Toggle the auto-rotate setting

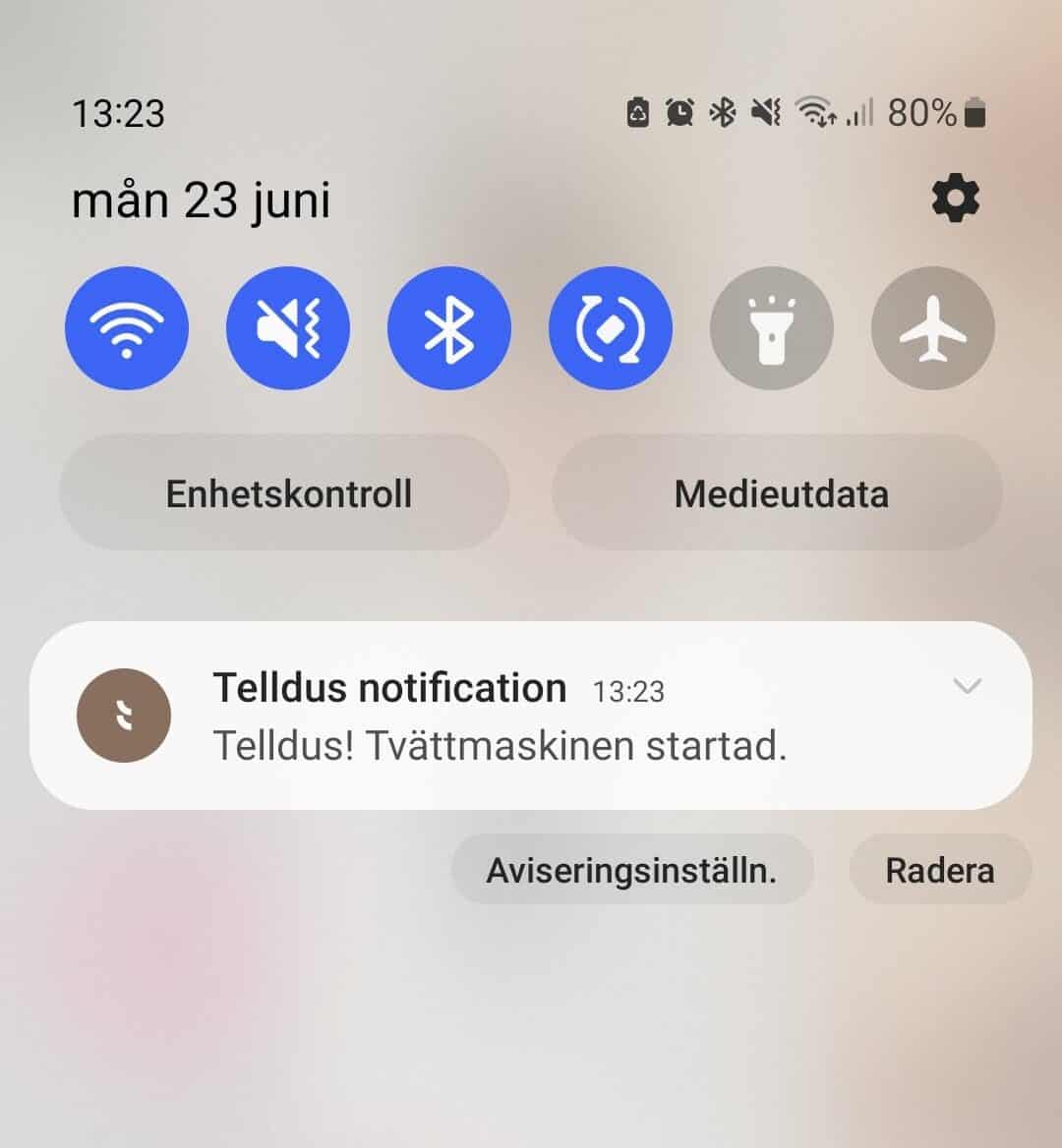click(611, 328)
